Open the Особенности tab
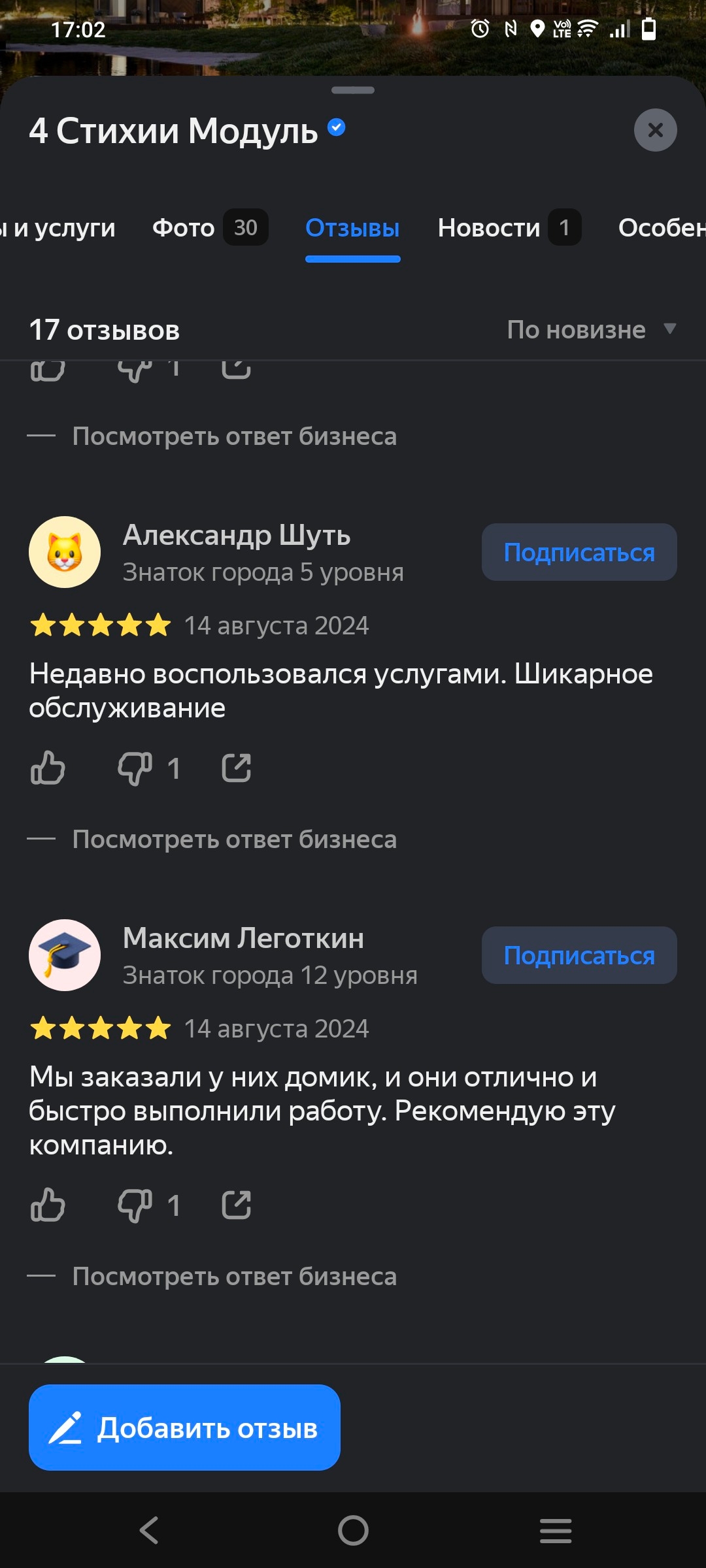 [x=662, y=227]
